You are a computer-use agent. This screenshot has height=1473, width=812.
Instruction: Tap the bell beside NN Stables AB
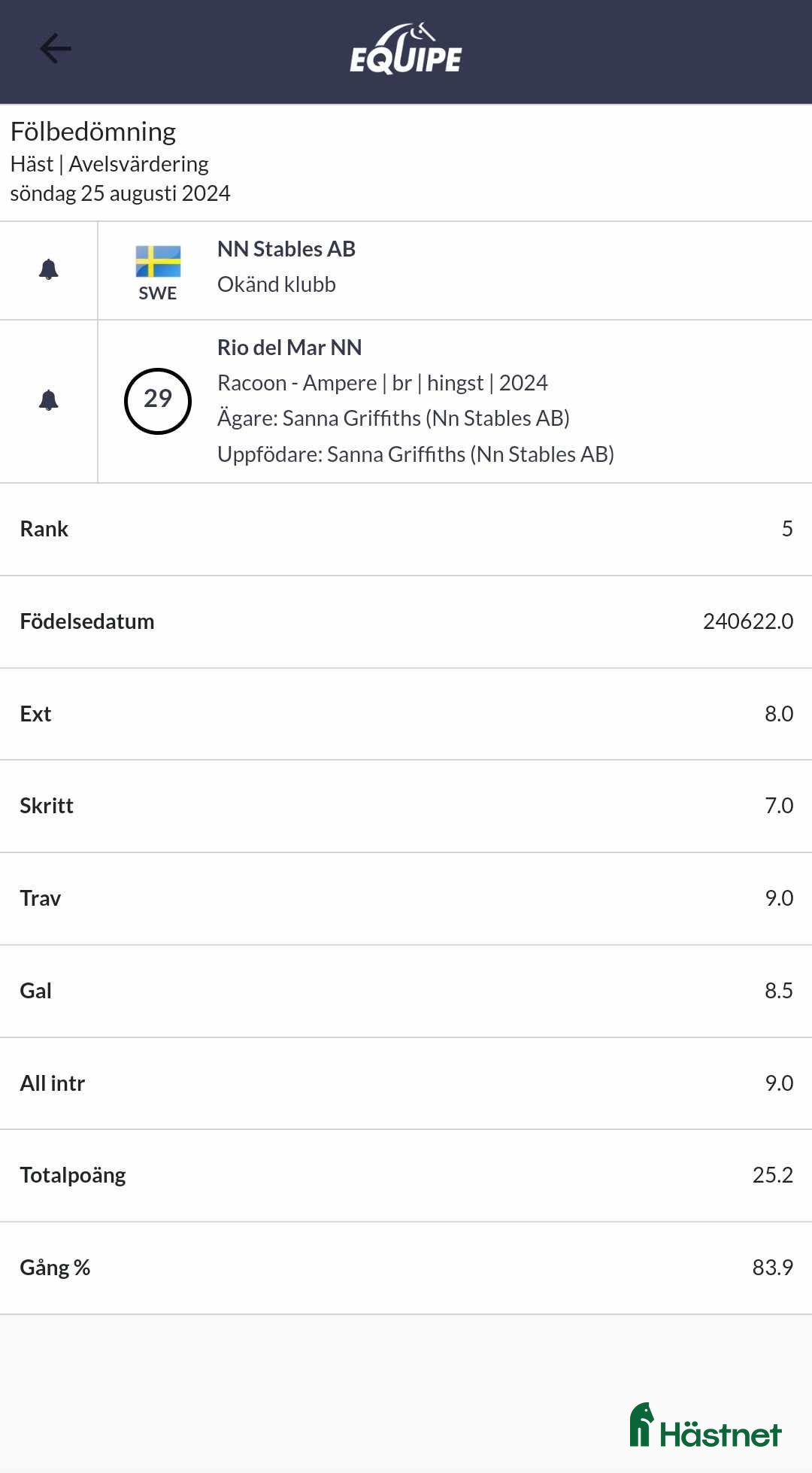coord(49,269)
